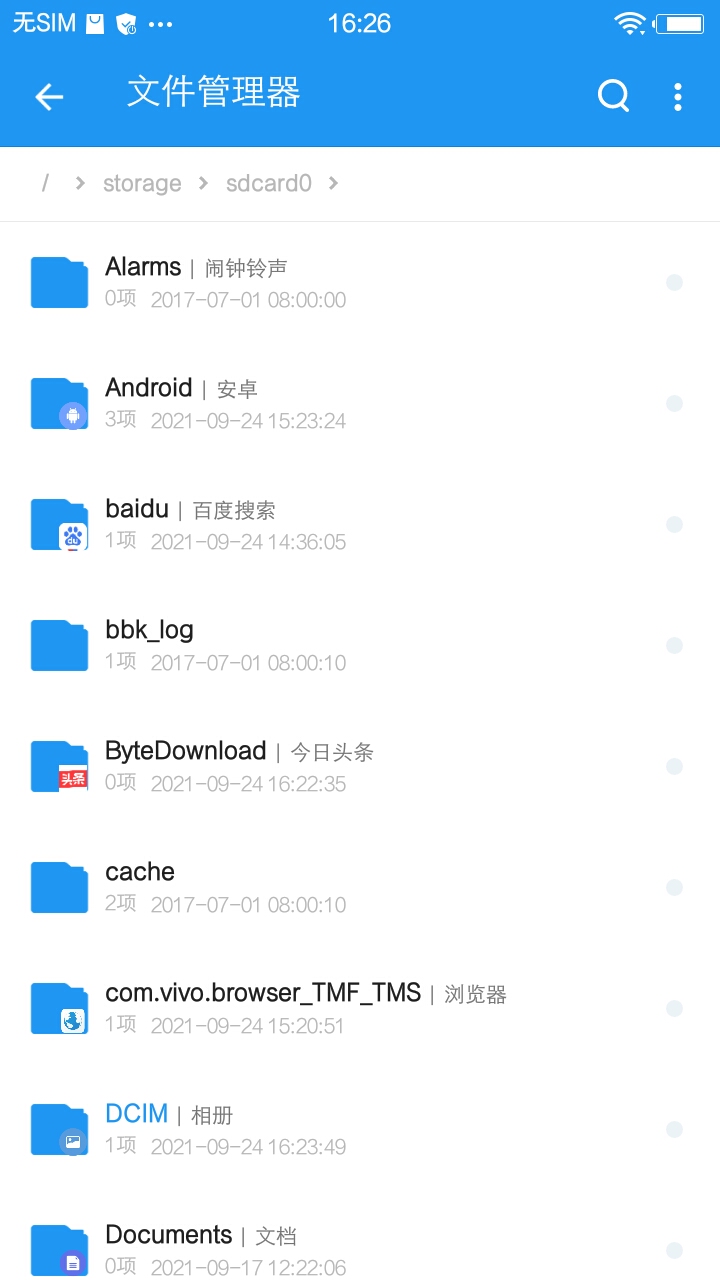This screenshot has width=720, height=1280.
Task: Open the search icon in the title bar
Action: click(x=612, y=95)
